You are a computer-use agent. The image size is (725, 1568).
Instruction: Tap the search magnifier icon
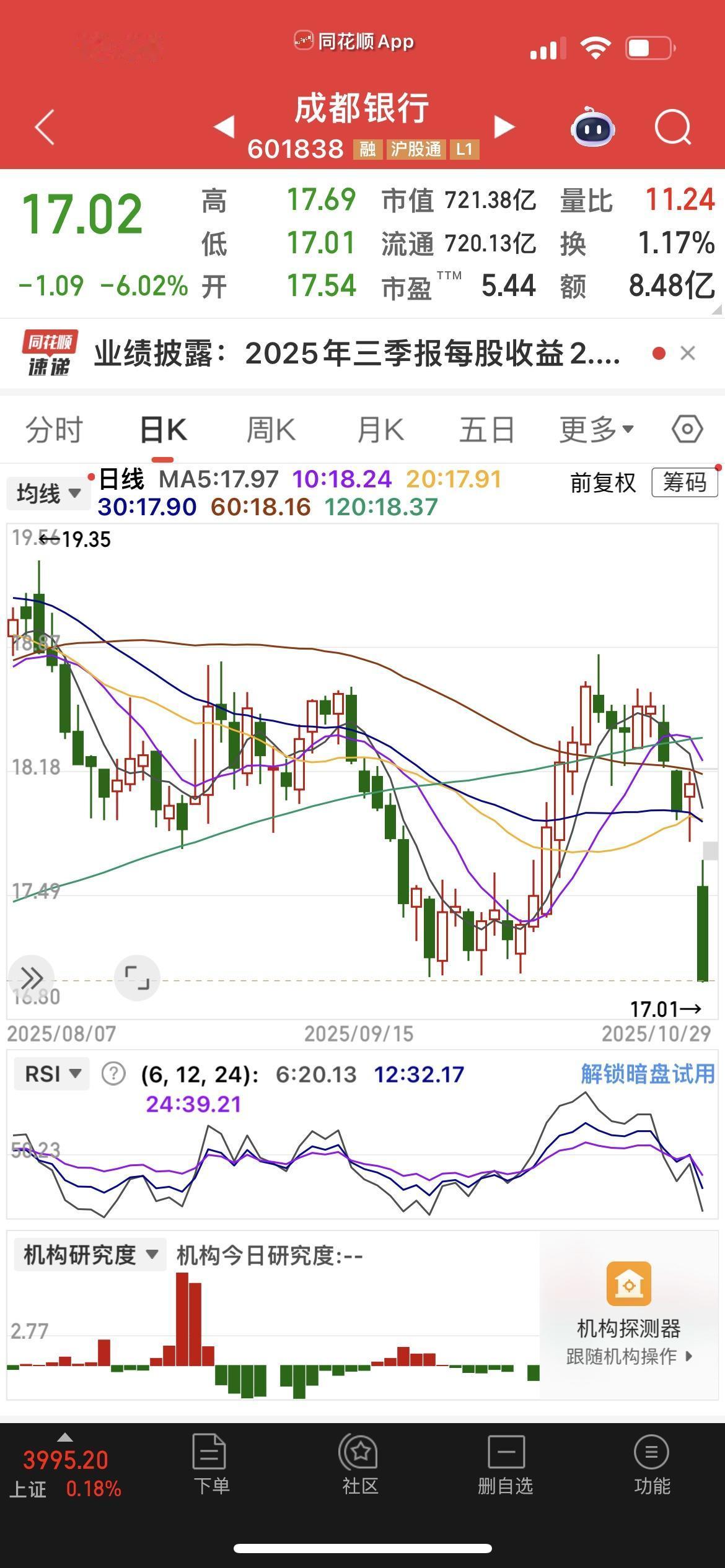coord(673,127)
